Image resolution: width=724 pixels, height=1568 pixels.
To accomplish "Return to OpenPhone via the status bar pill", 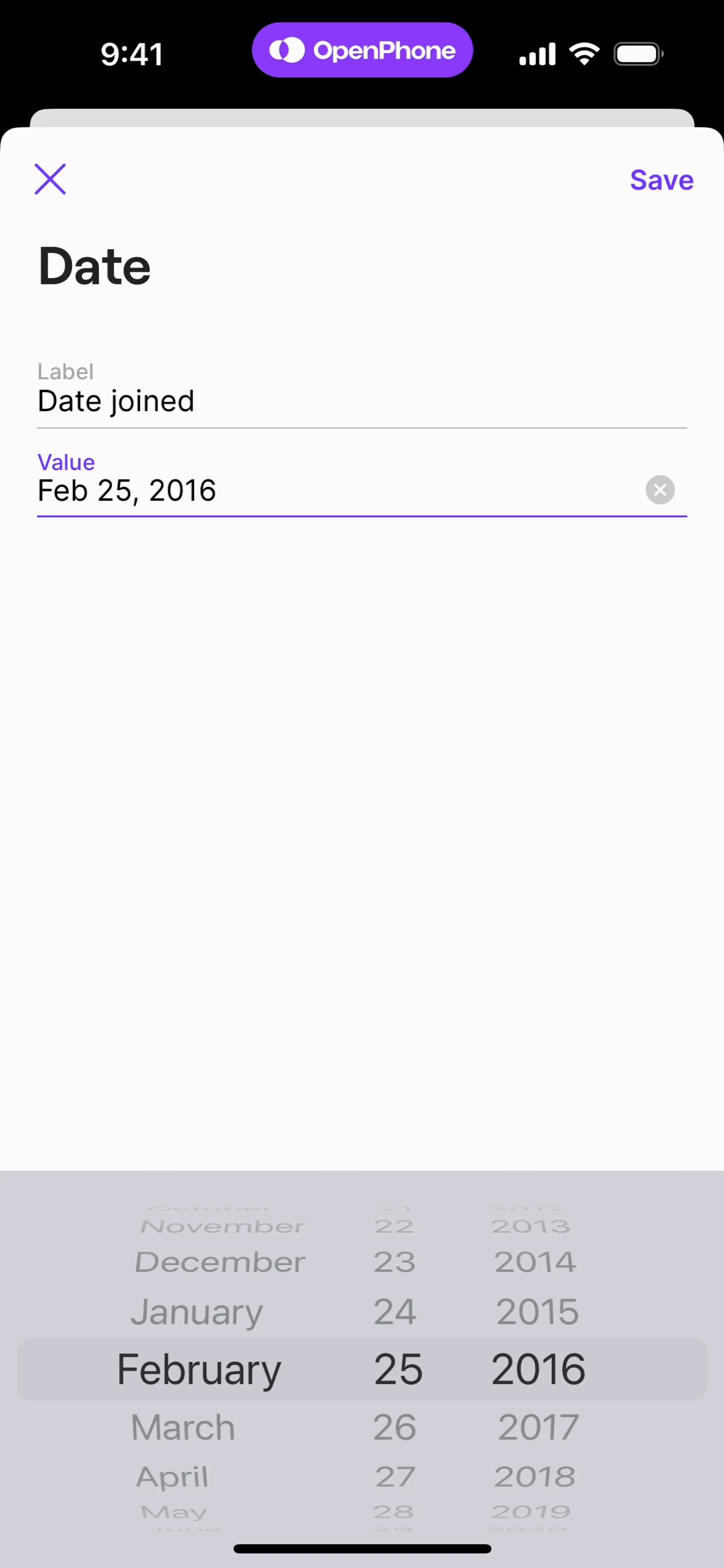I will [362, 51].
